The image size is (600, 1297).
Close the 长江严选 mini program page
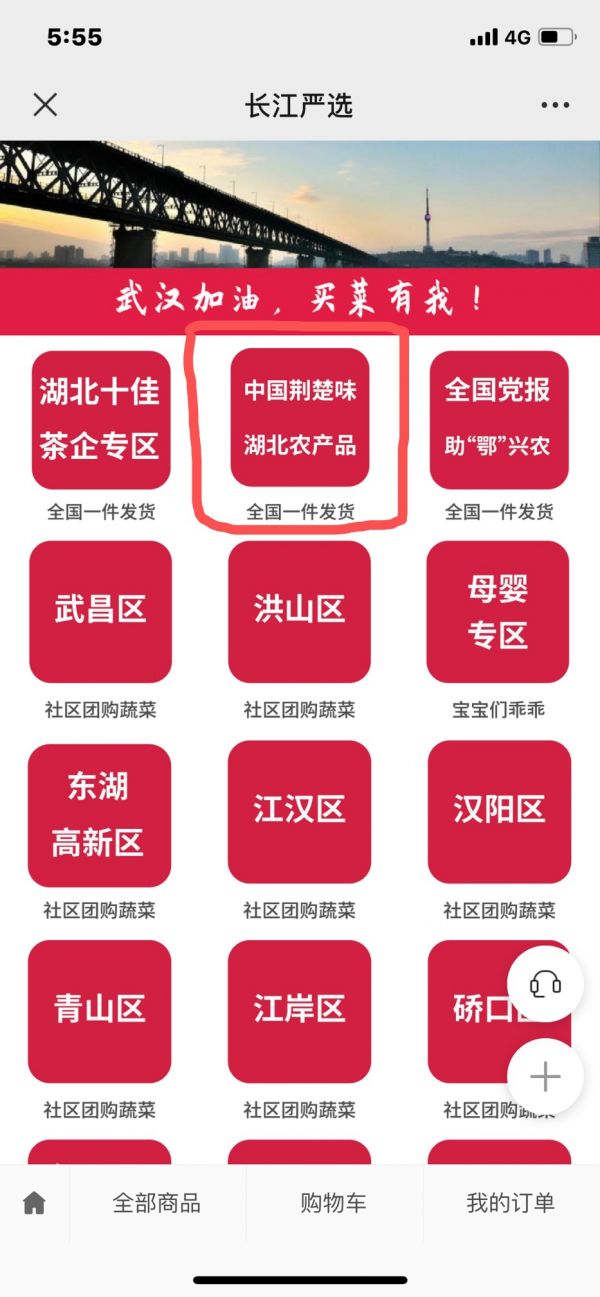45,105
